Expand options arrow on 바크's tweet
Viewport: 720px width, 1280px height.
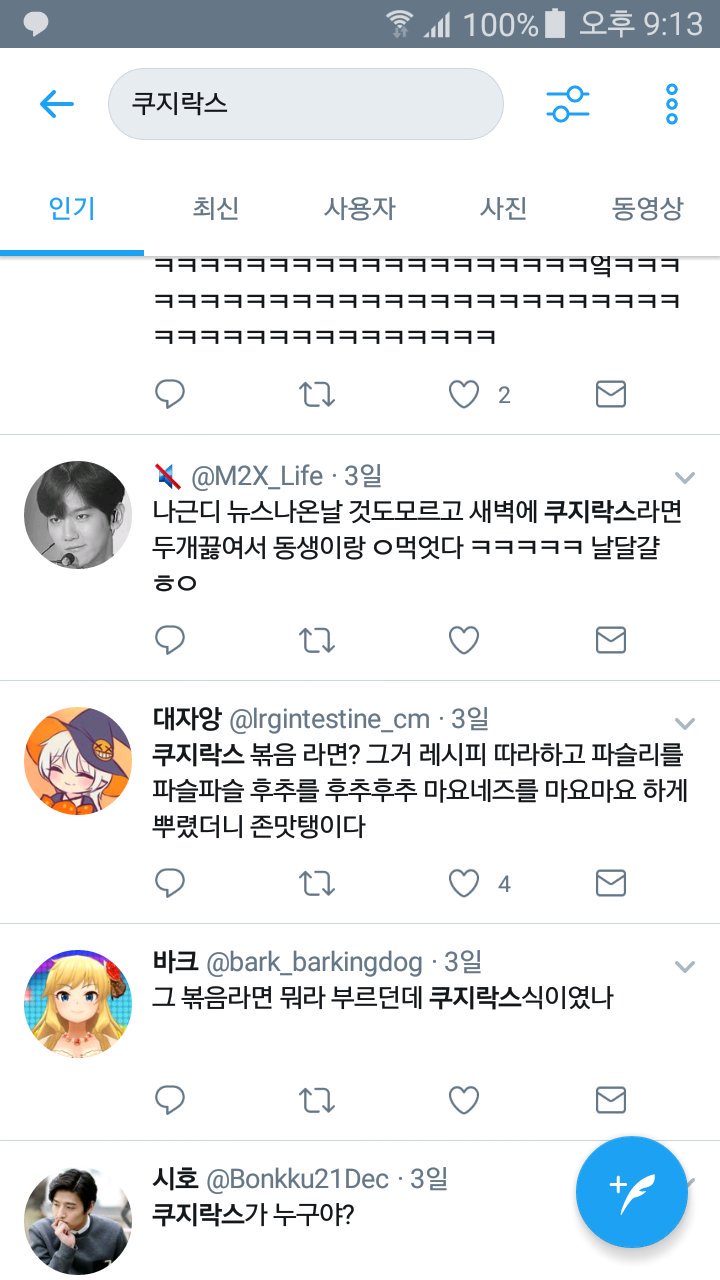(x=685, y=966)
